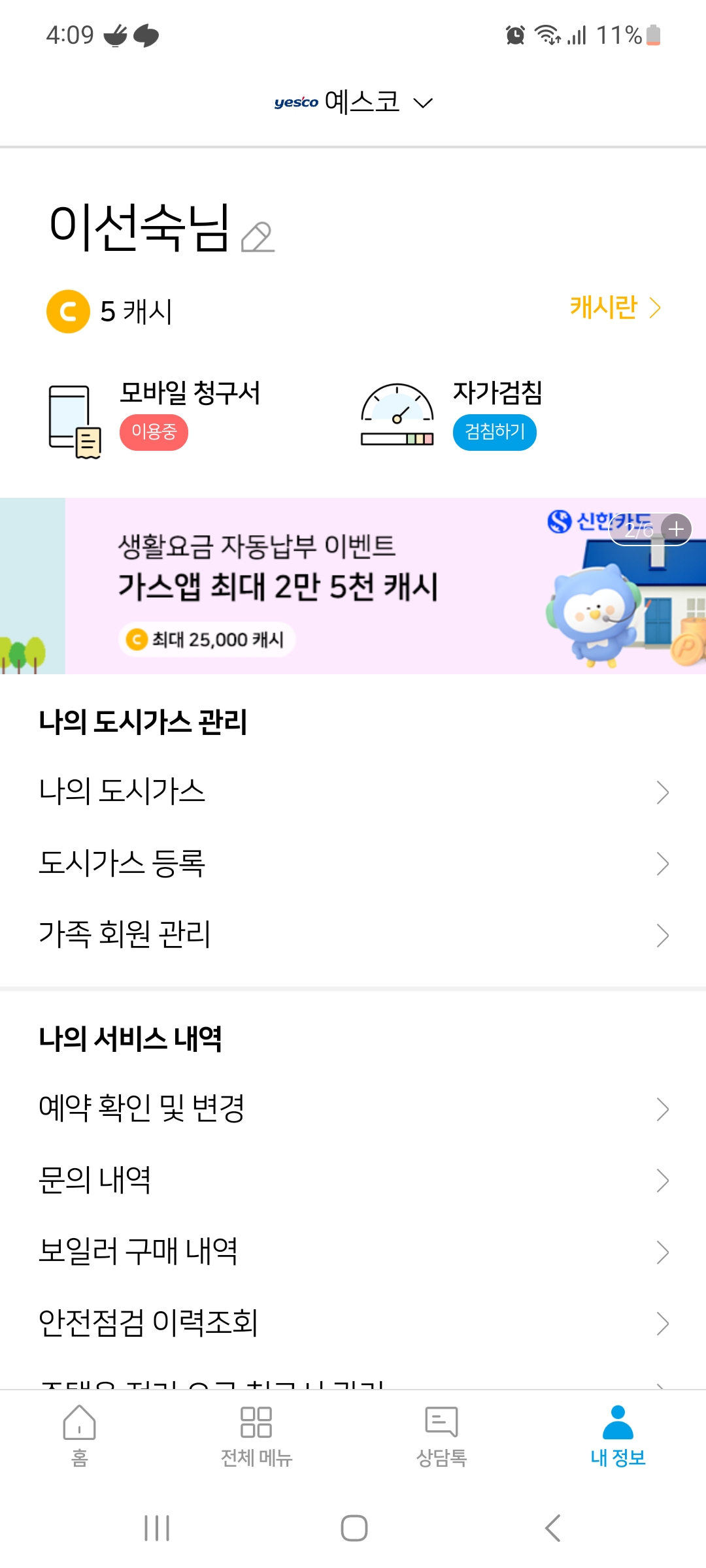Open the 예스코 provider dropdown
The image size is (706, 1568).
pyautogui.click(x=353, y=103)
